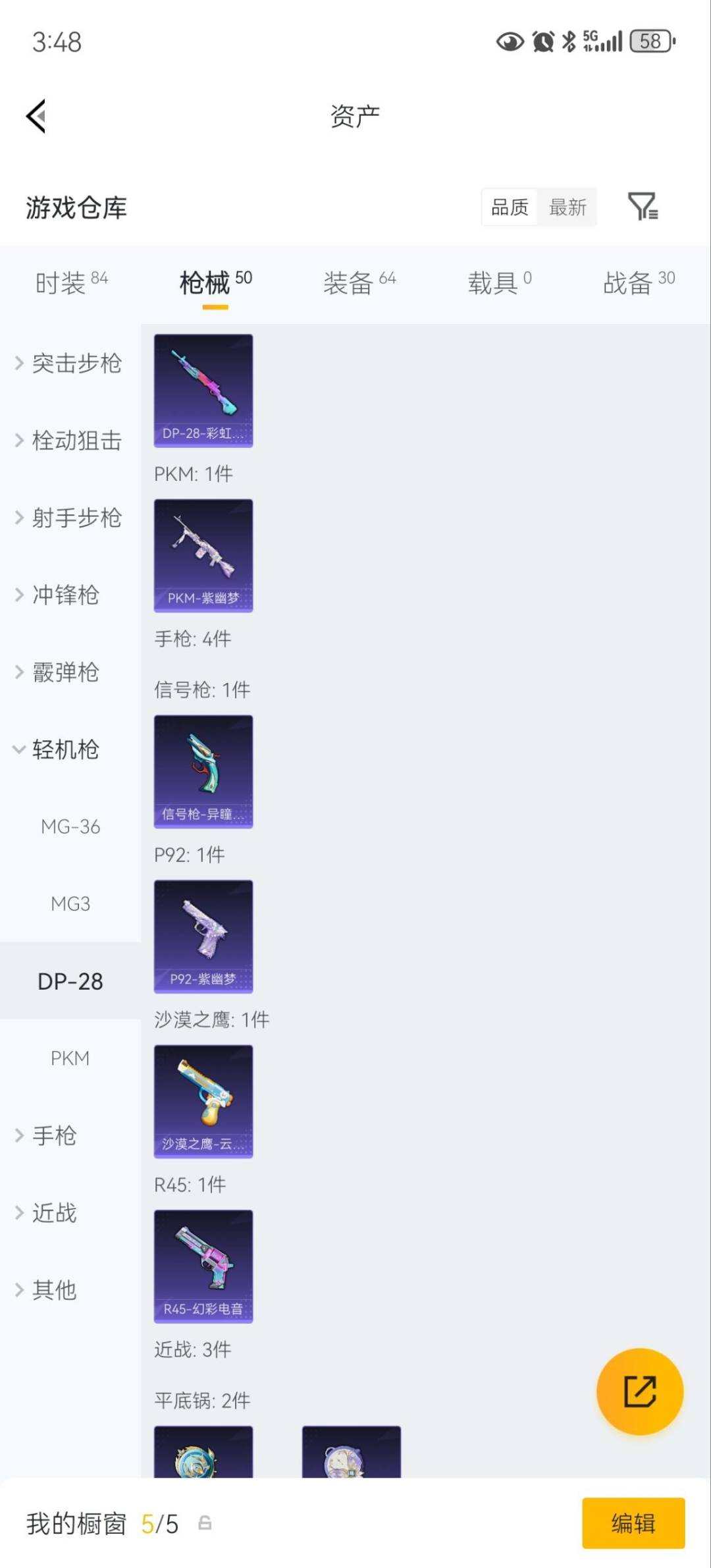Open 我的橱窗 showcase
Viewport: 711px width, 1568px height.
coord(76,1523)
